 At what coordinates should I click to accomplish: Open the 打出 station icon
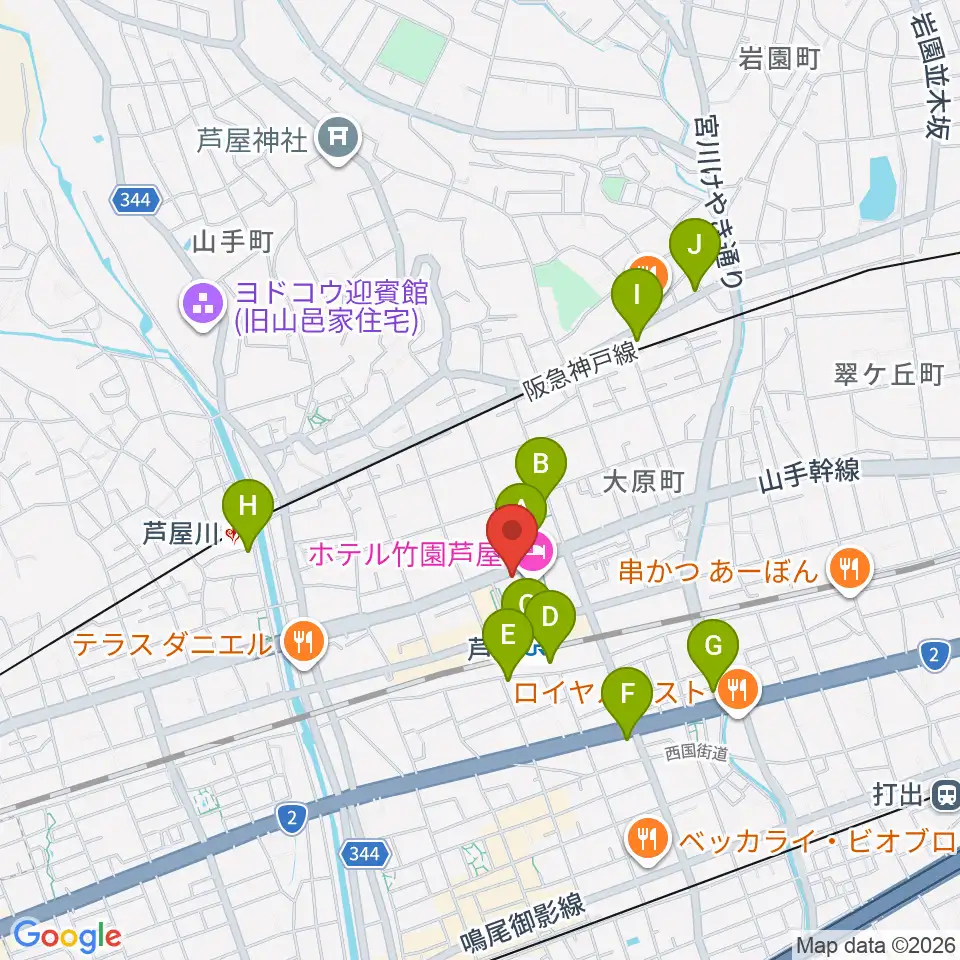(946, 795)
